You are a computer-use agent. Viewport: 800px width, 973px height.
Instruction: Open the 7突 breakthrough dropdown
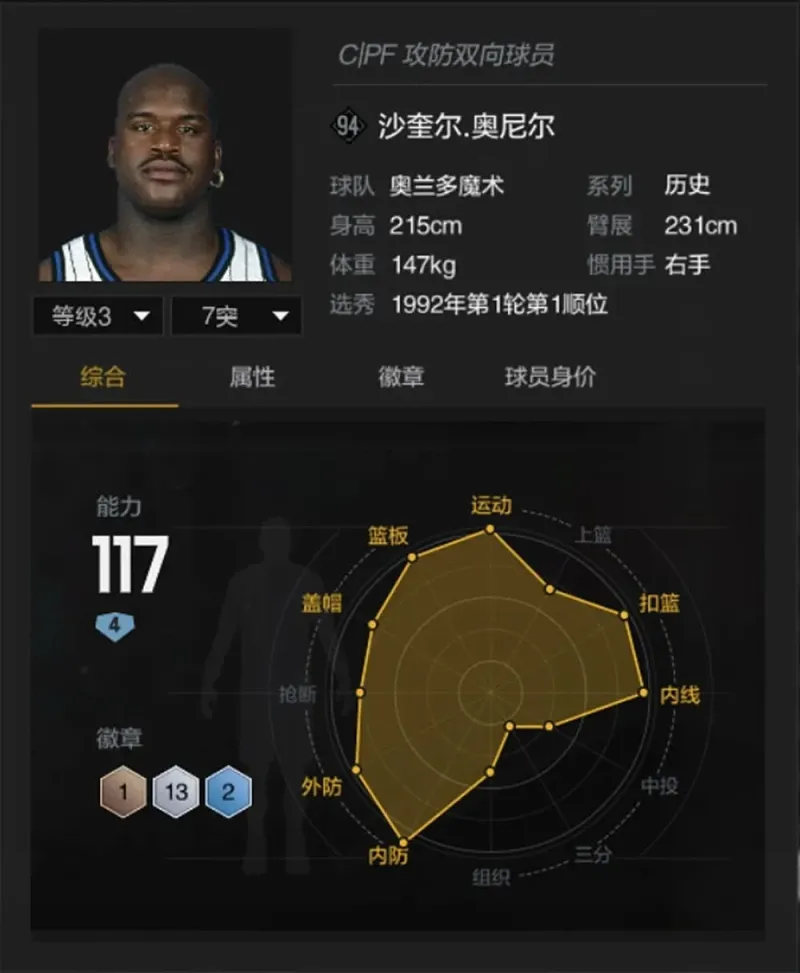tap(235, 317)
